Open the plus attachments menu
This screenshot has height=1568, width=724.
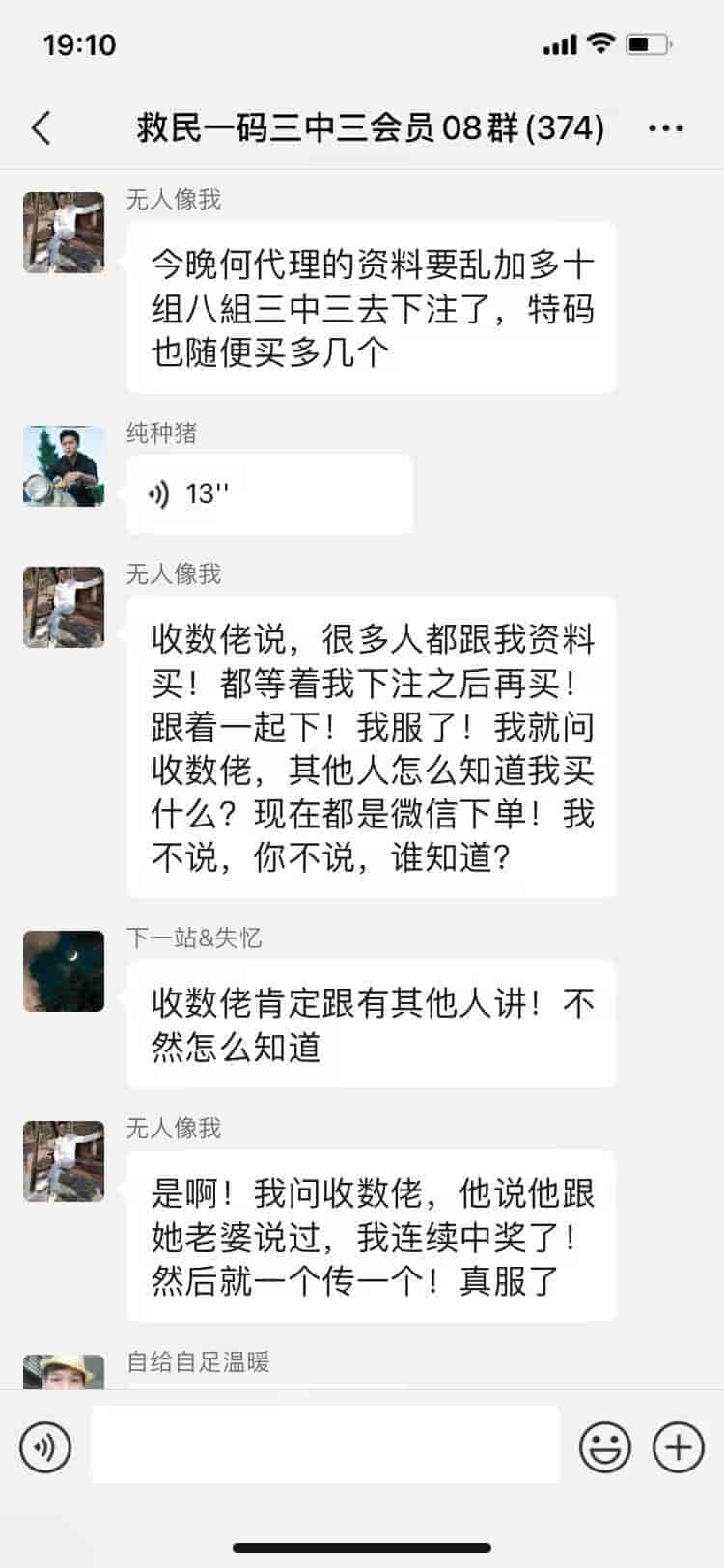(x=679, y=1446)
